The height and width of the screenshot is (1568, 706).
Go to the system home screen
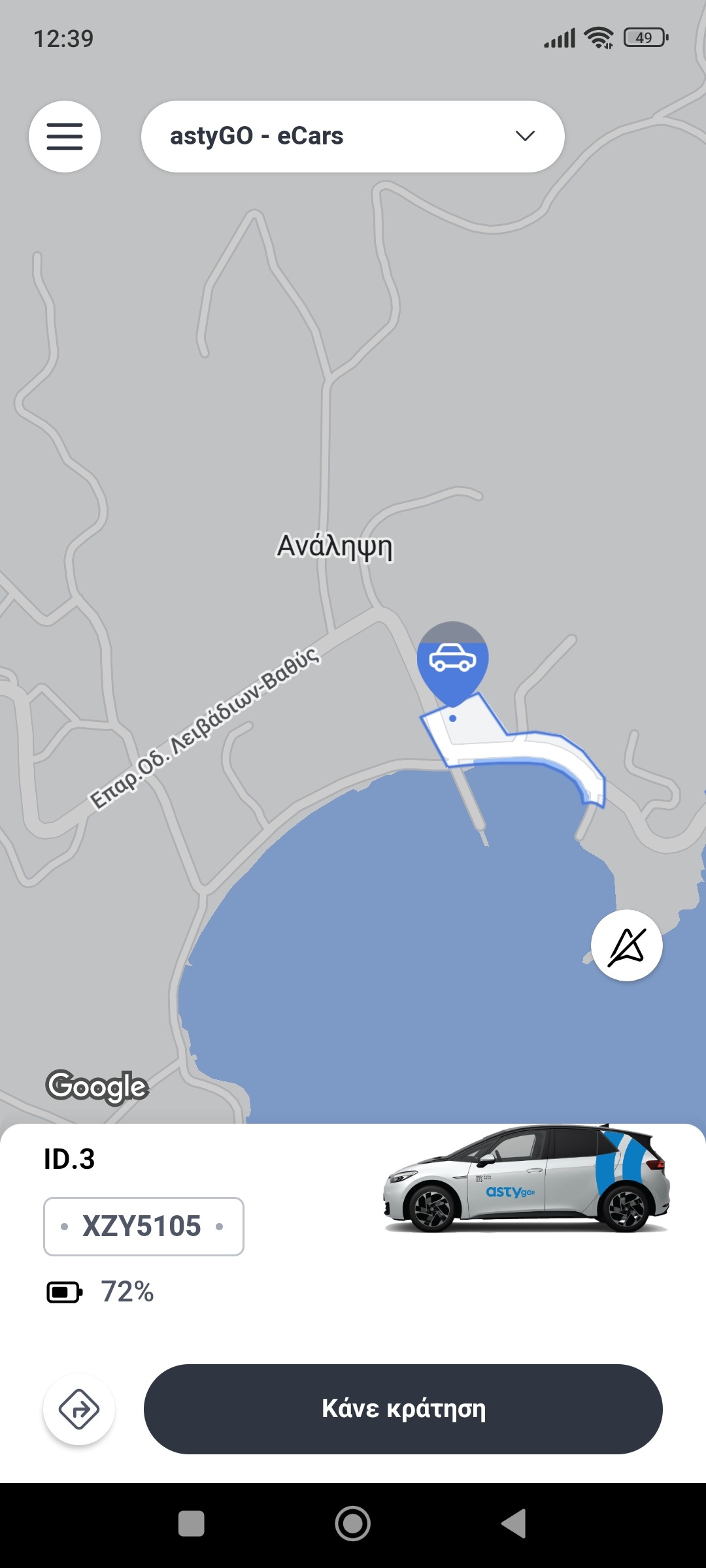coord(352,1524)
